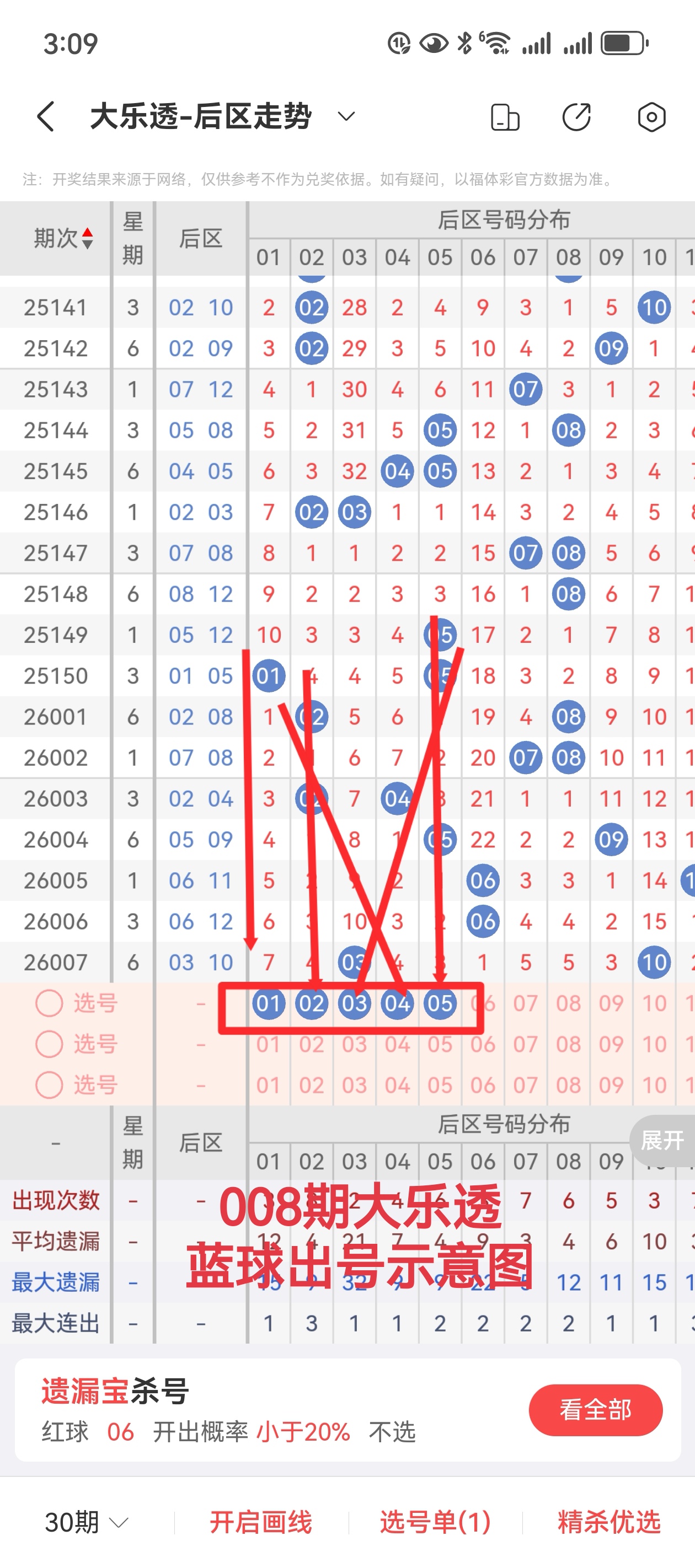Open the 大乐透-后区走势 title dropdown
This screenshot has width=695, height=1568.
(346, 116)
